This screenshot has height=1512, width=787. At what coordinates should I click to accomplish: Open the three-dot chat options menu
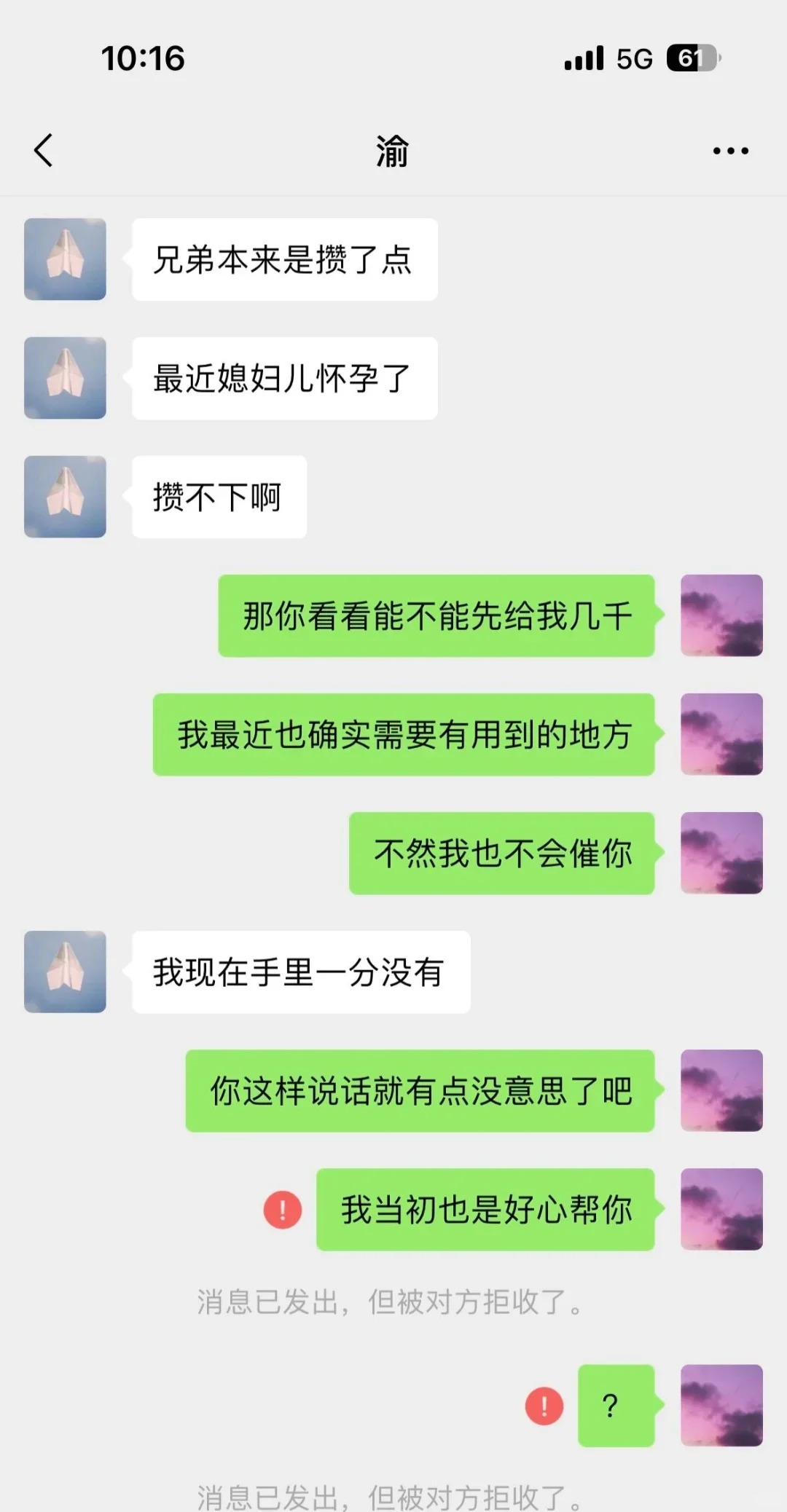[730, 151]
